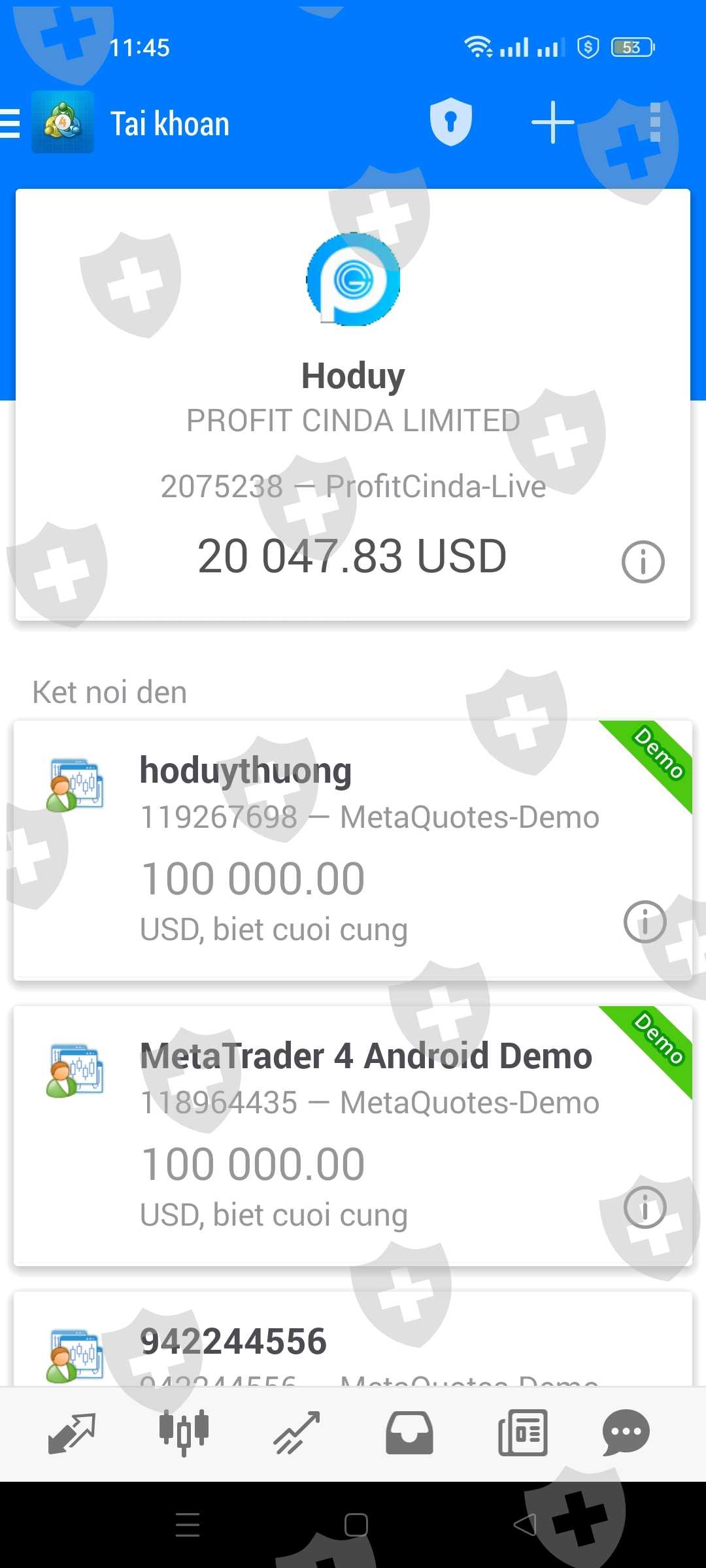Open the history inbox tab
706x1568 pixels.
(409, 1433)
